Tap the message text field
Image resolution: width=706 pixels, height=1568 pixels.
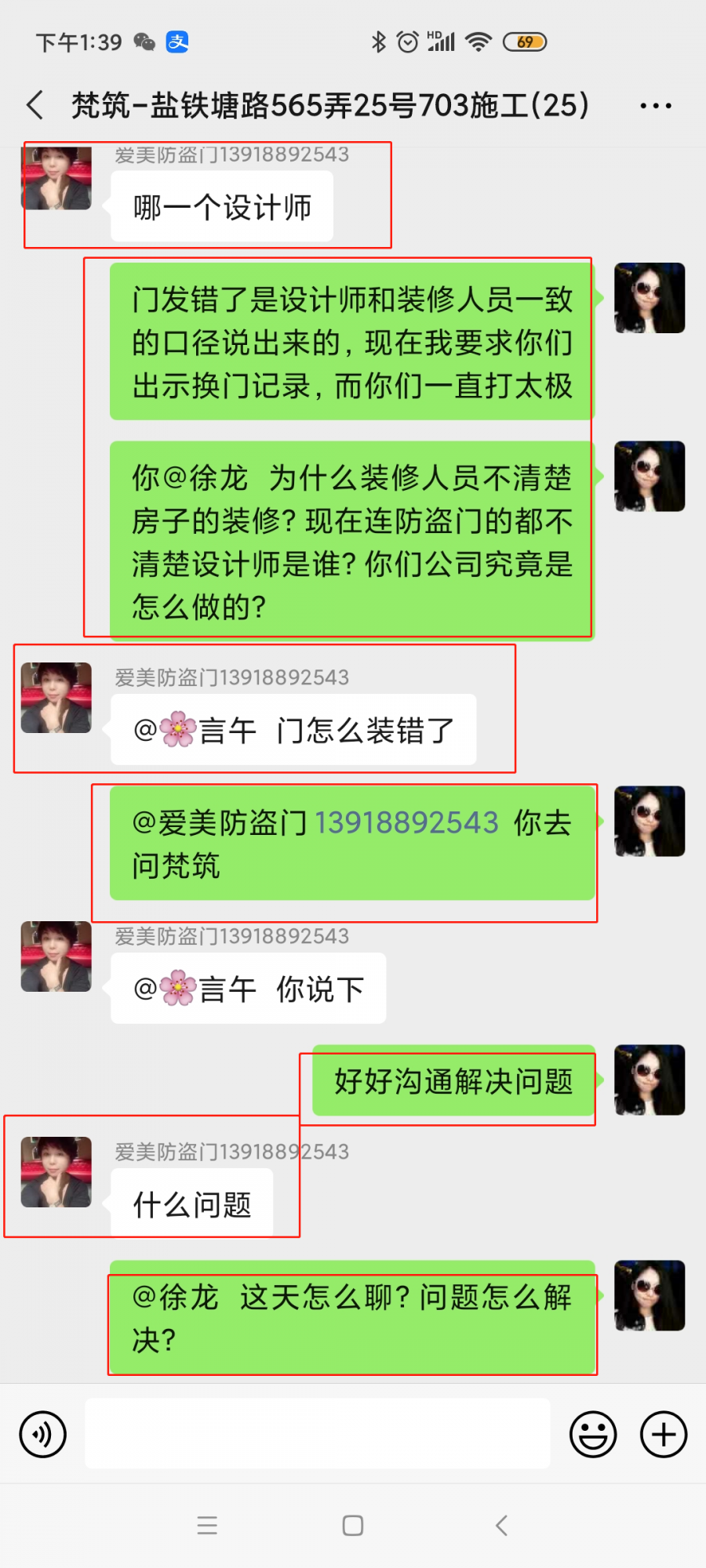(x=317, y=1433)
